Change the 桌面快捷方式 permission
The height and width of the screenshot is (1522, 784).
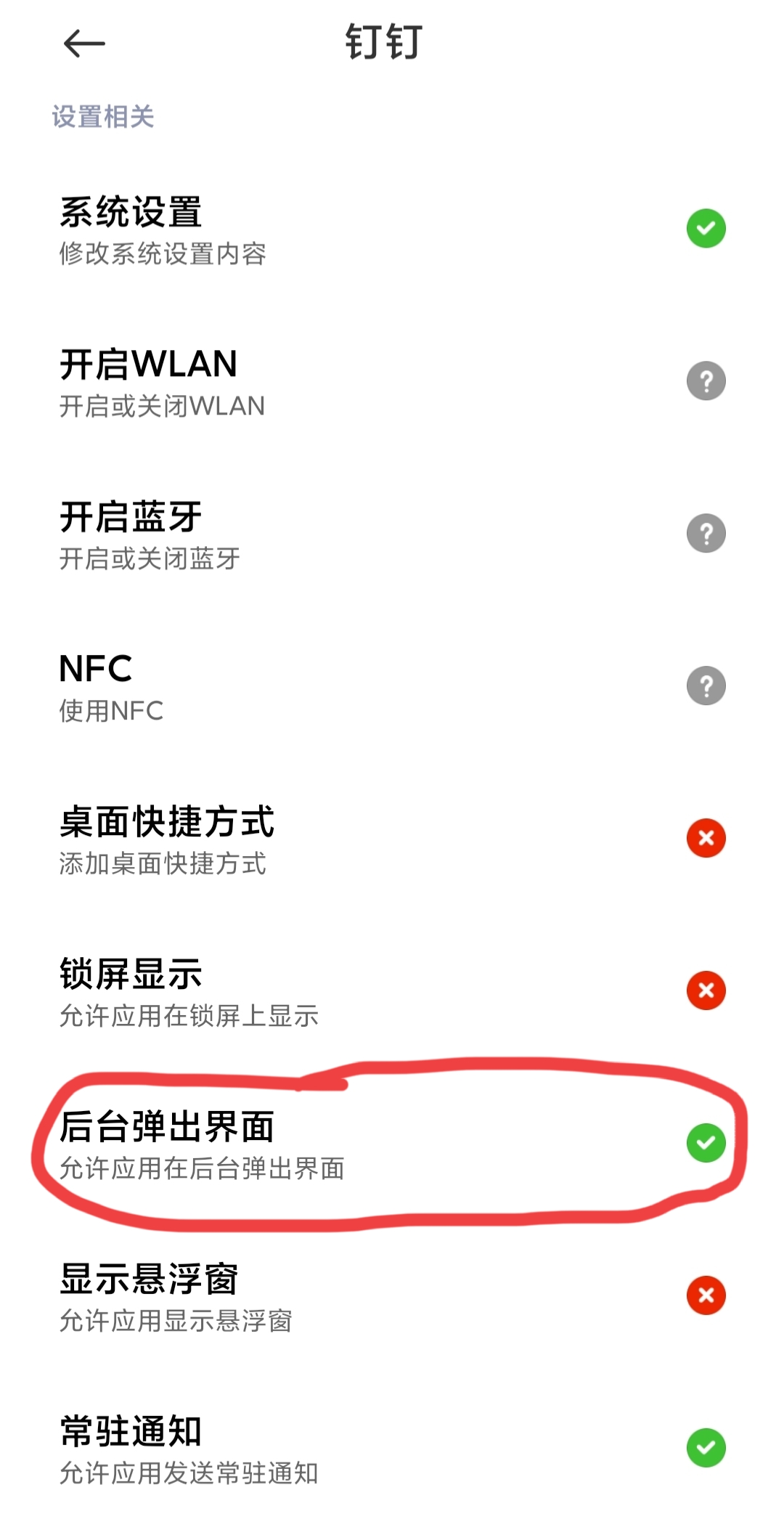pyautogui.click(x=392, y=839)
